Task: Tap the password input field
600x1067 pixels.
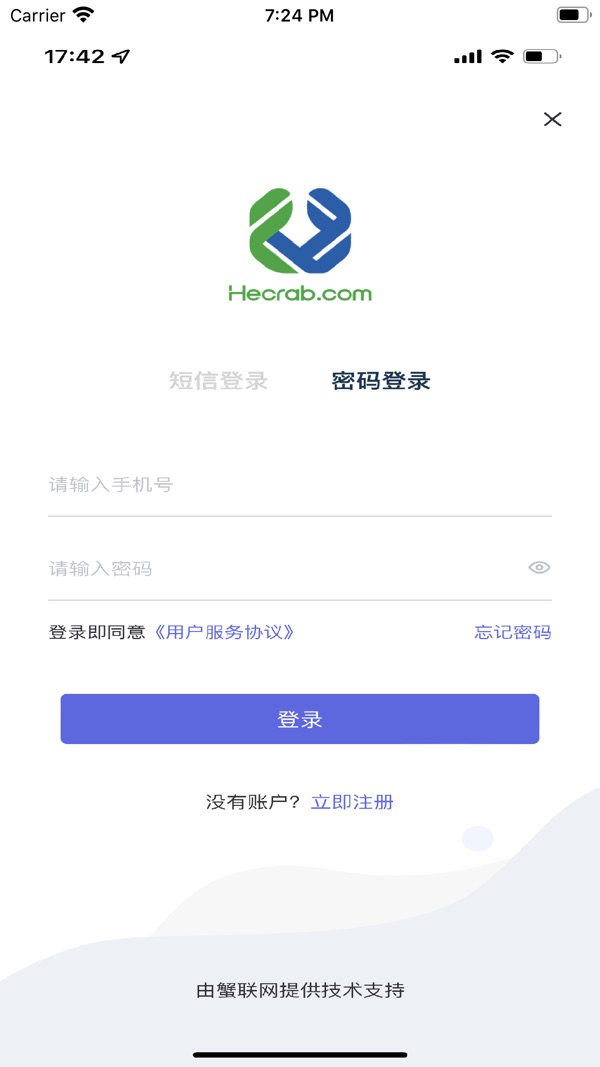Action: [x=286, y=568]
